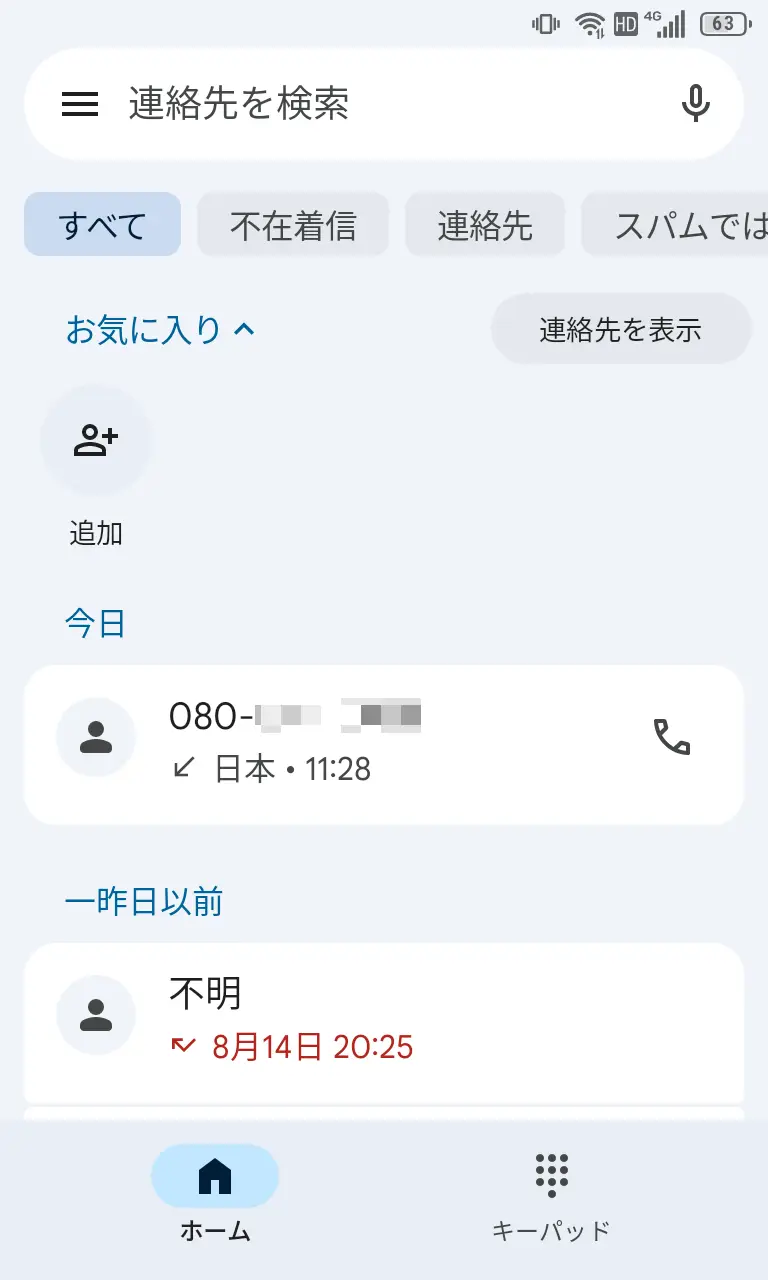Add a favorite contact with 追加
Screen dimensions: 768x1280
(x=95, y=441)
